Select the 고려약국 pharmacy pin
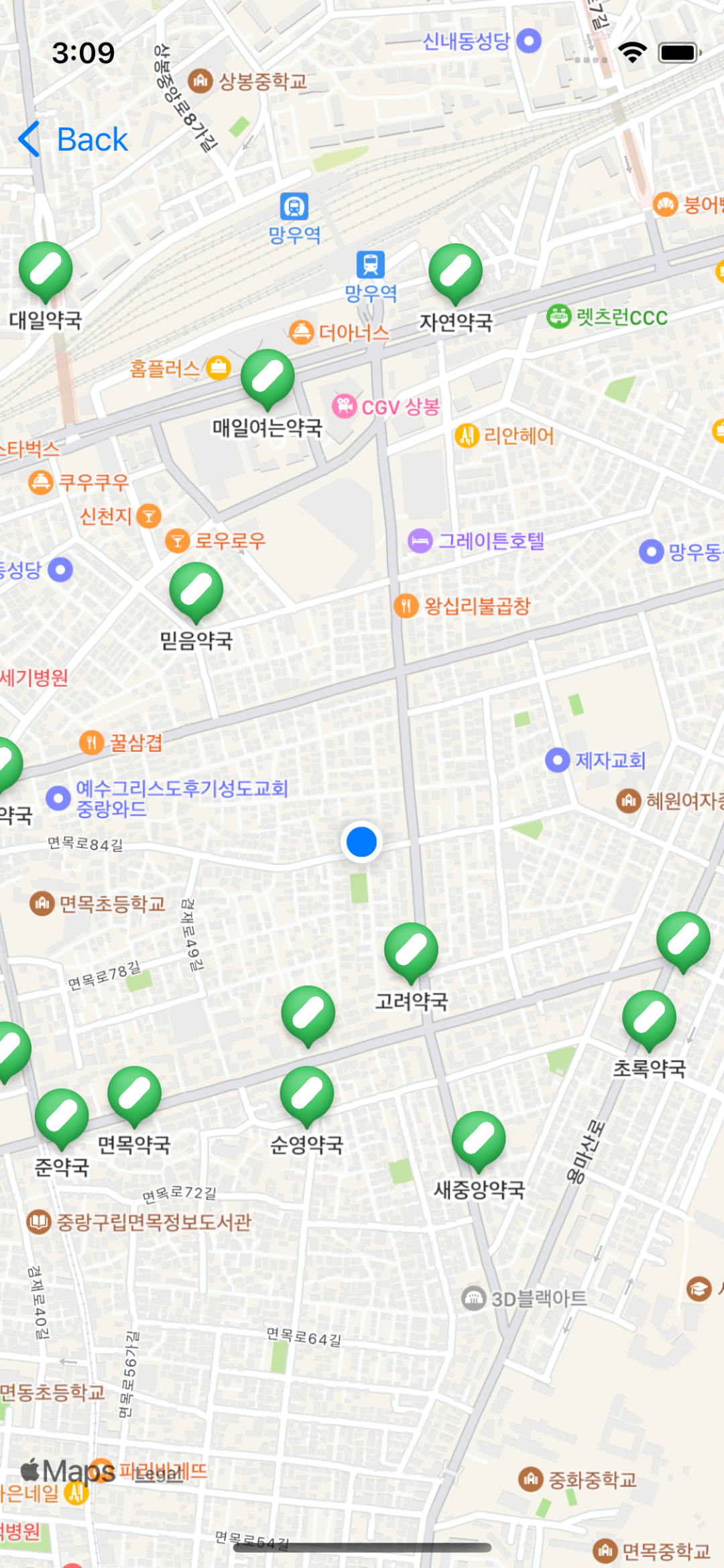Image resolution: width=724 pixels, height=1568 pixels. click(411, 950)
